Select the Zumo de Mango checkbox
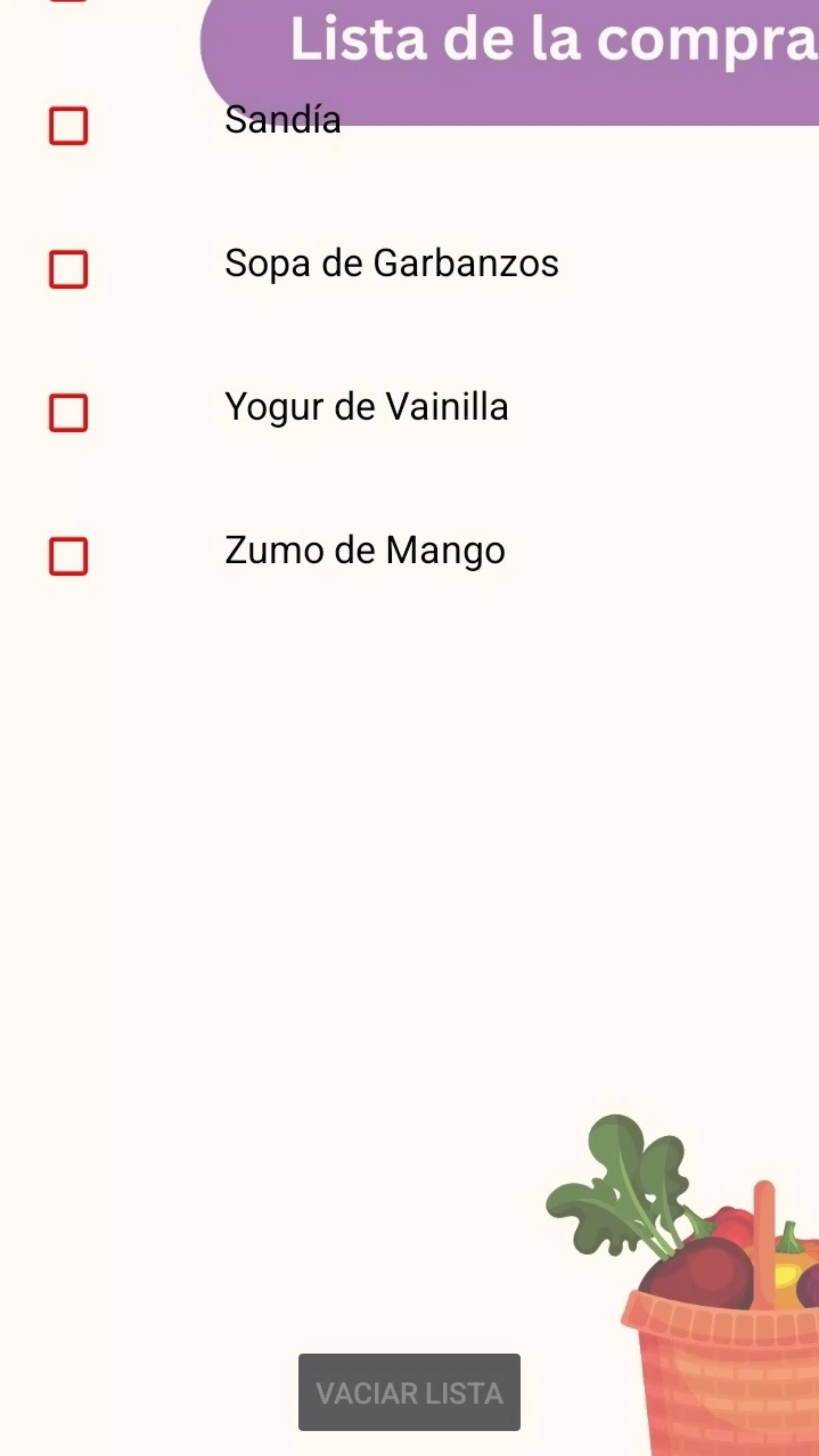The width and height of the screenshot is (819, 1456). coord(68,556)
